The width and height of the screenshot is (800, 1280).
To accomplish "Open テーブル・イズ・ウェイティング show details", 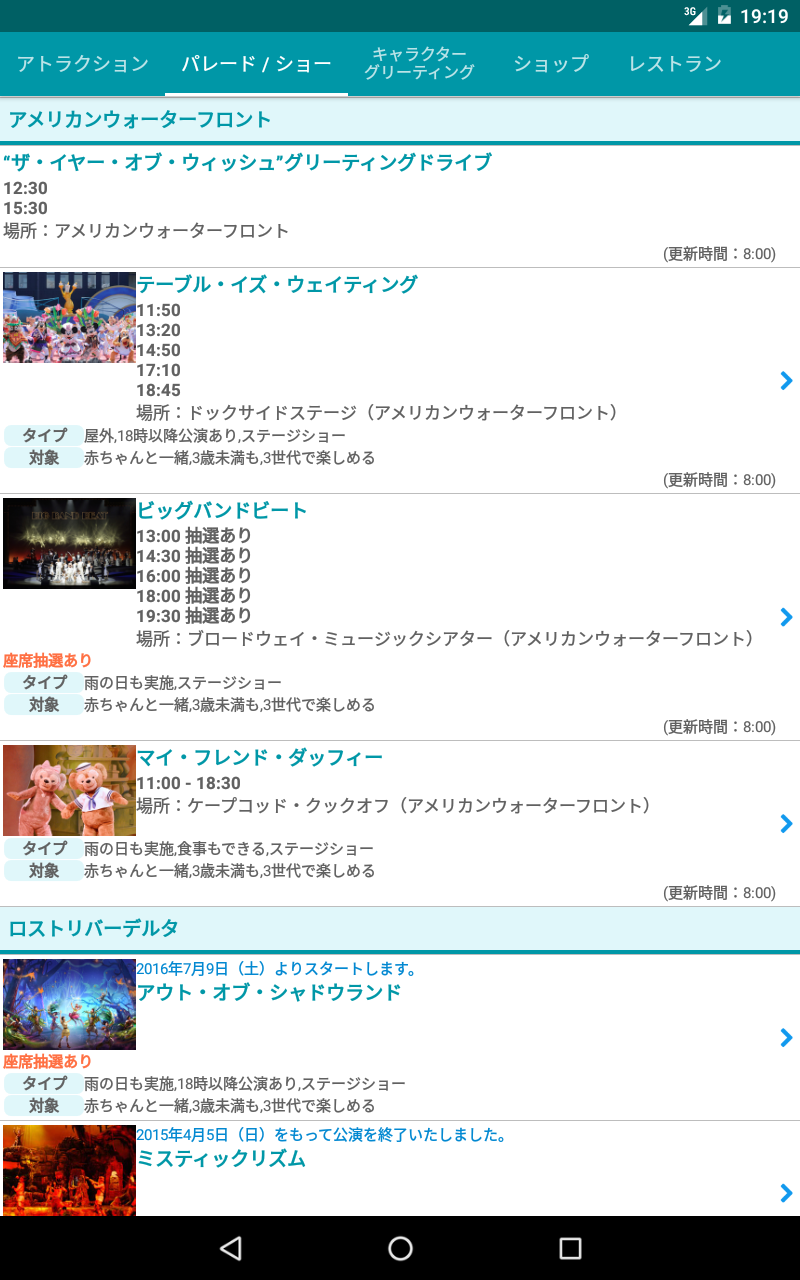I will [x=400, y=381].
